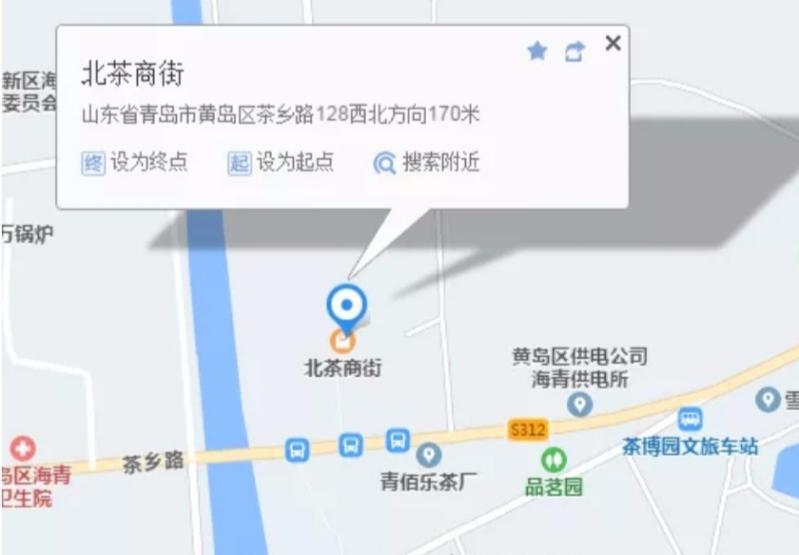The width and height of the screenshot is (799, 555).
Task: Open 茶博园文旅车站 bus stop marker
Action: [x=689, y=419]
